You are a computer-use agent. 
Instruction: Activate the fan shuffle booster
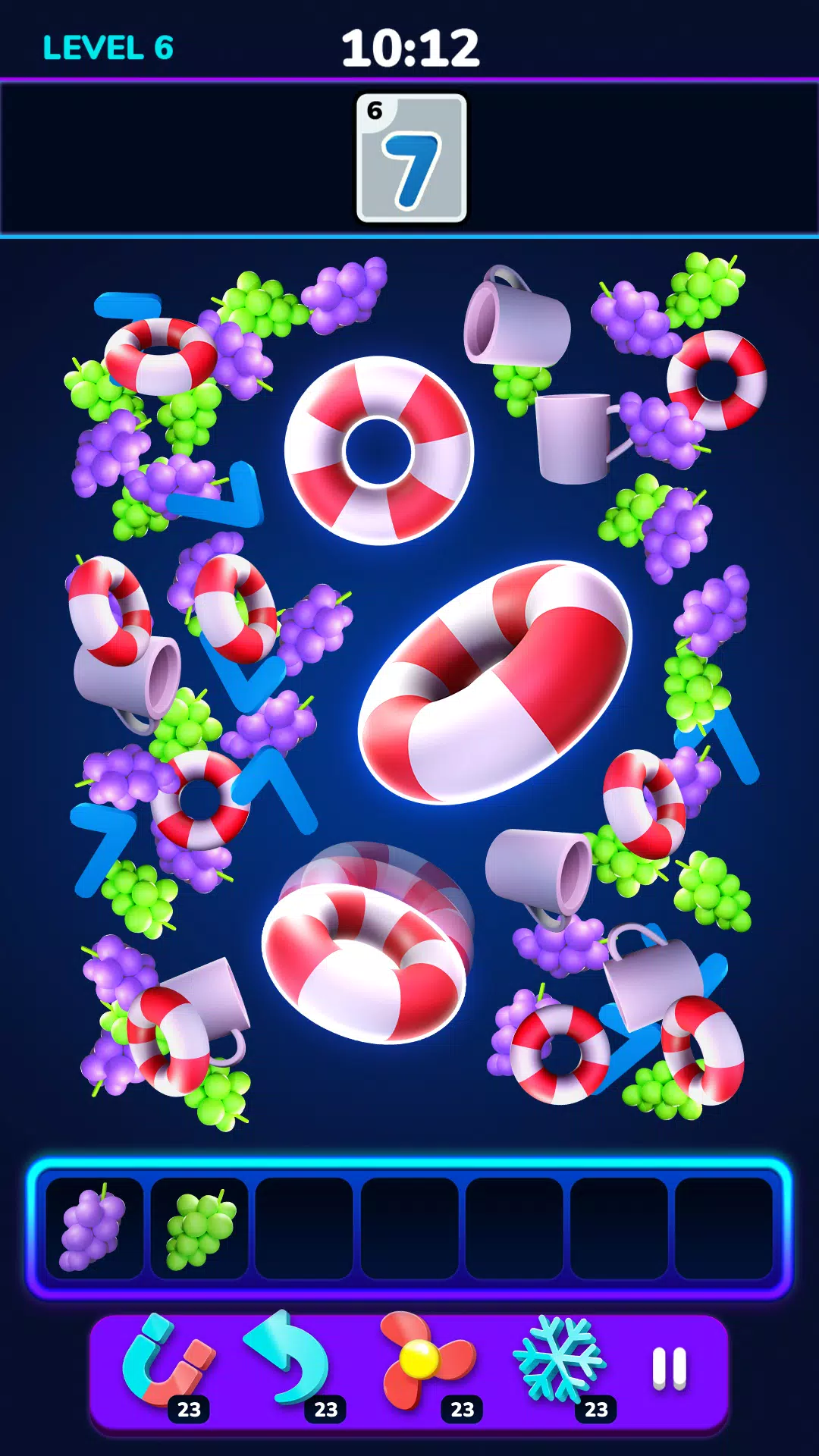tap(425, 1361)
